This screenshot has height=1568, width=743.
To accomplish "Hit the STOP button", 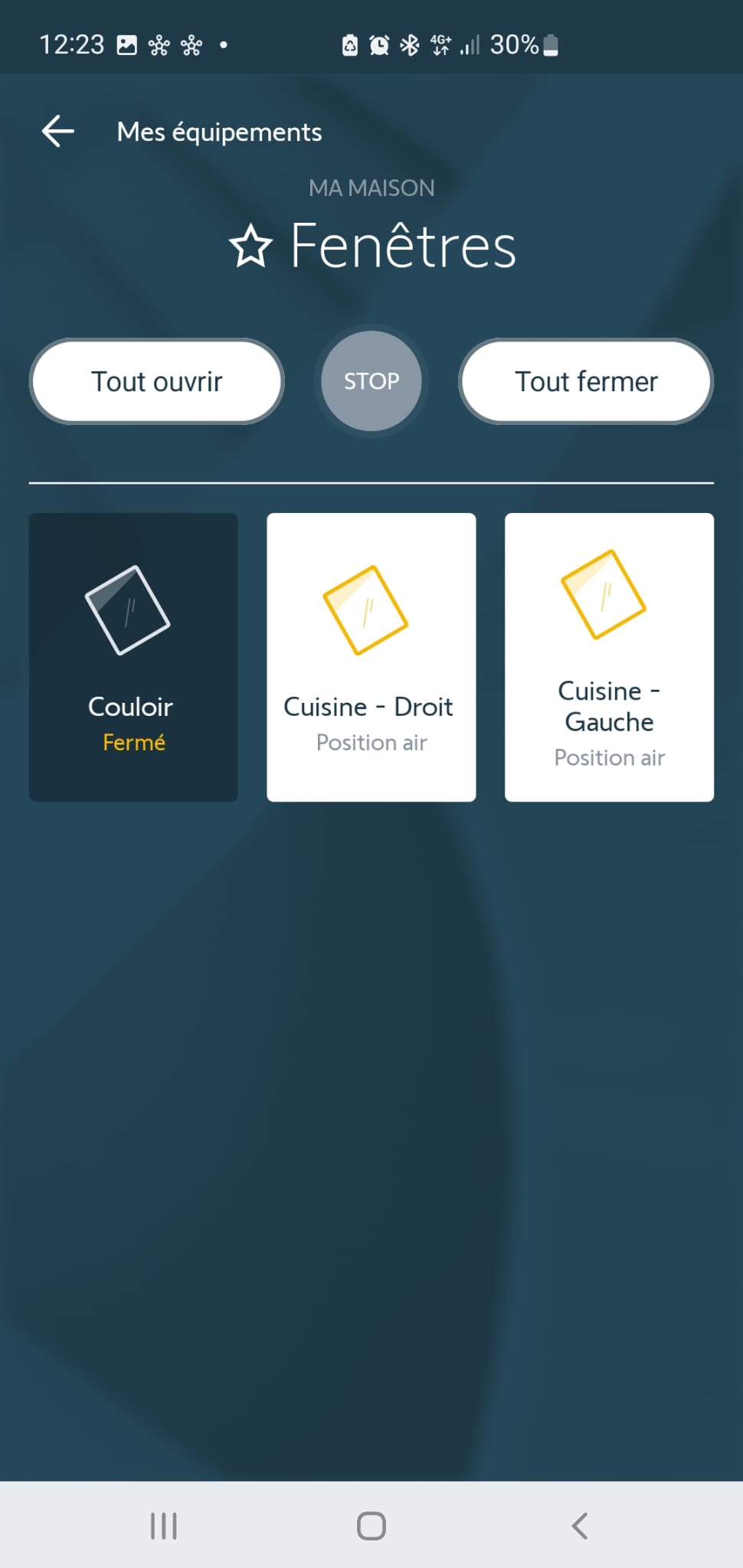I will 371,381.
